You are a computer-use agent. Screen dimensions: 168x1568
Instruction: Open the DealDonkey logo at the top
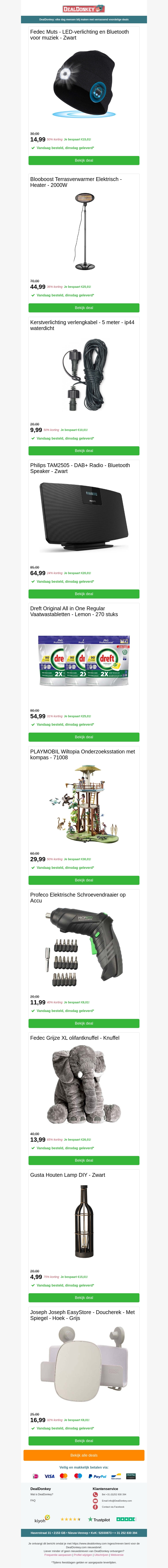(x=84, y=9)
